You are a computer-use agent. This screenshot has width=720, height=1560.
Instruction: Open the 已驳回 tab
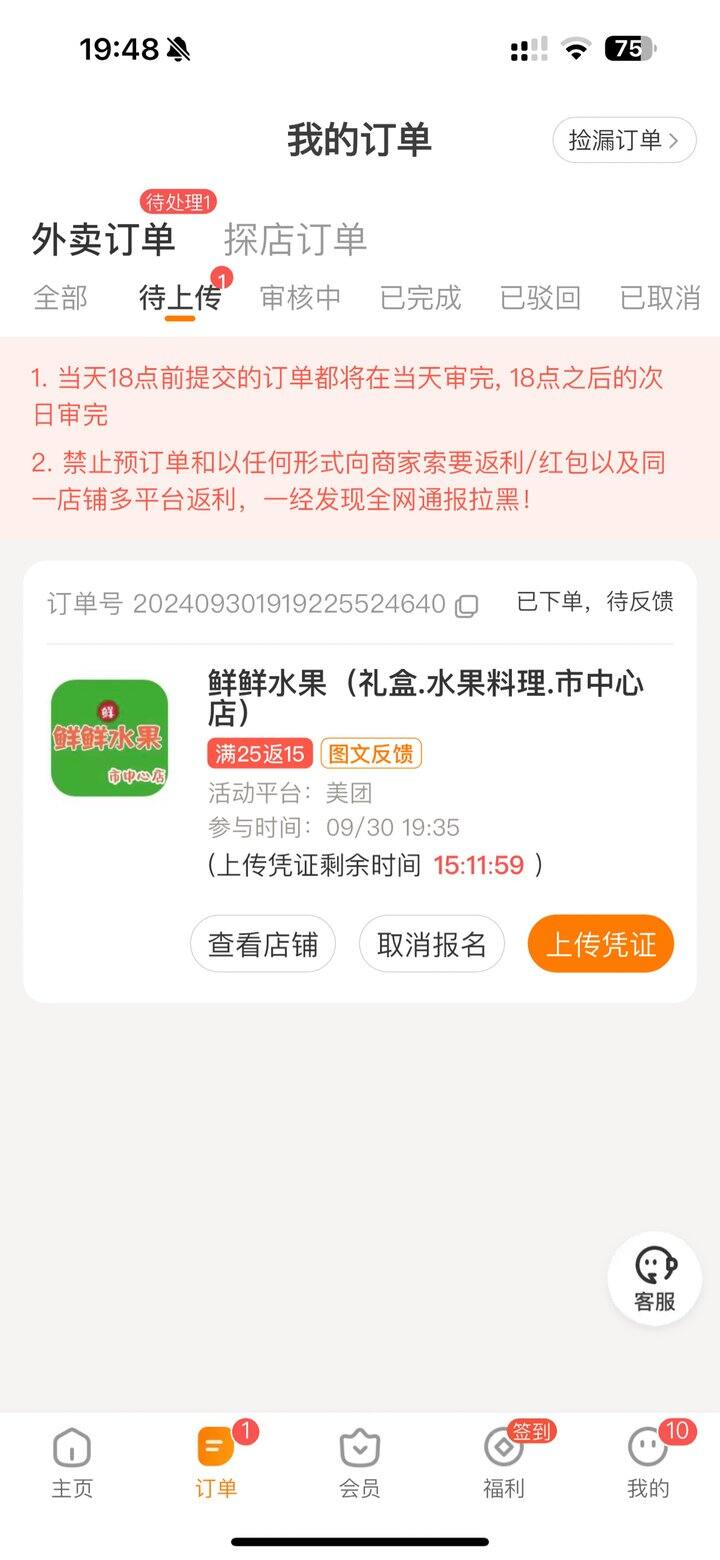click(540, 297)
